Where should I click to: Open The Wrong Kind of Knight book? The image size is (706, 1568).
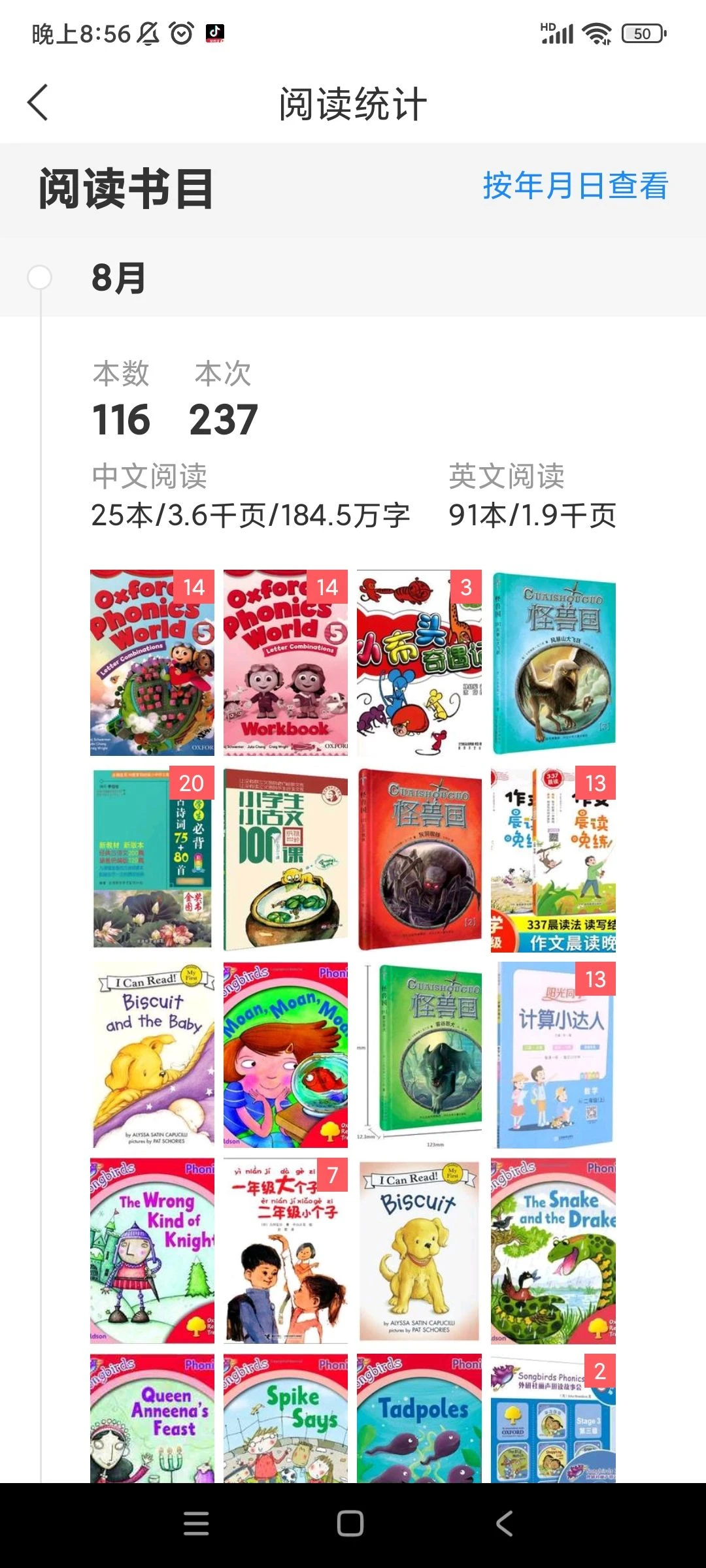click(152, 1250)
